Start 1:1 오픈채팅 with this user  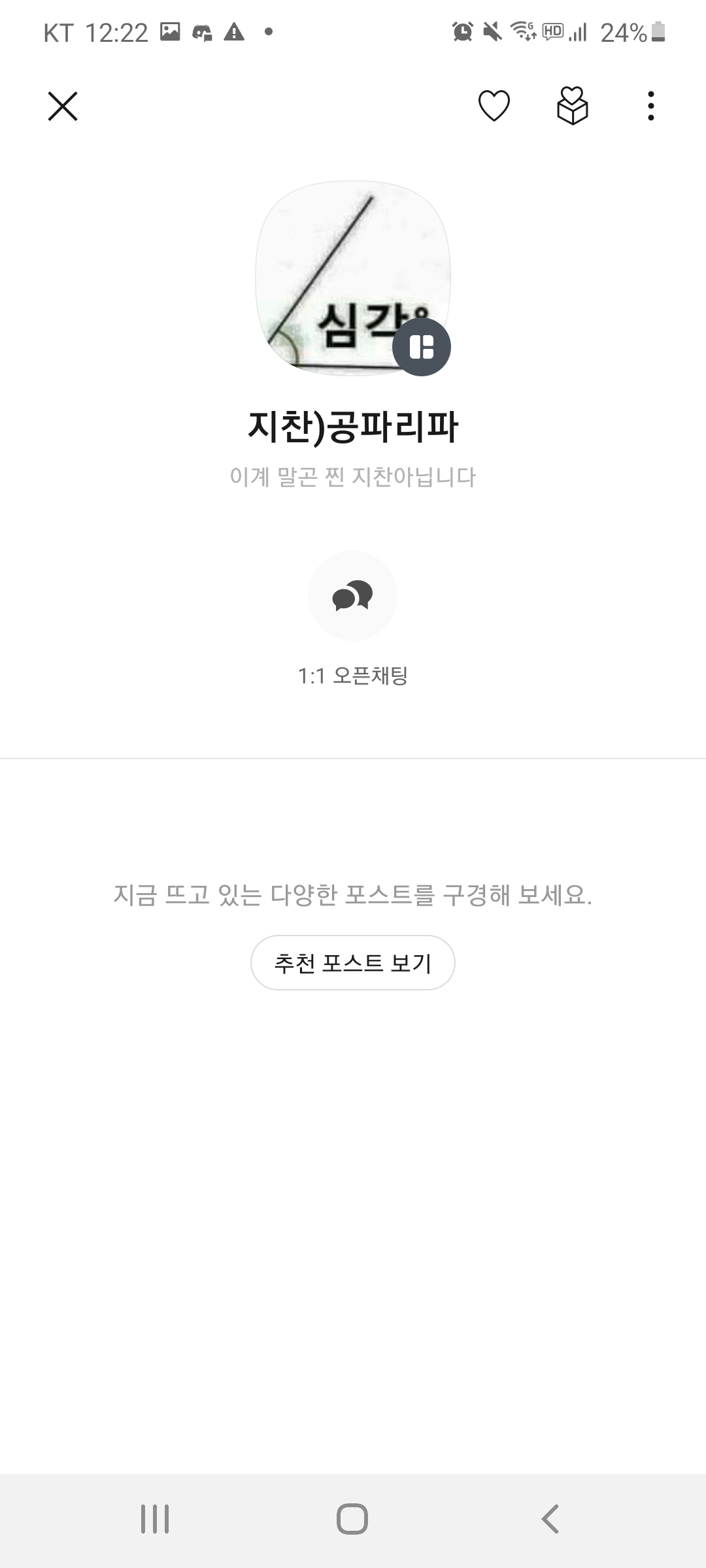click(x=352, y=596)
